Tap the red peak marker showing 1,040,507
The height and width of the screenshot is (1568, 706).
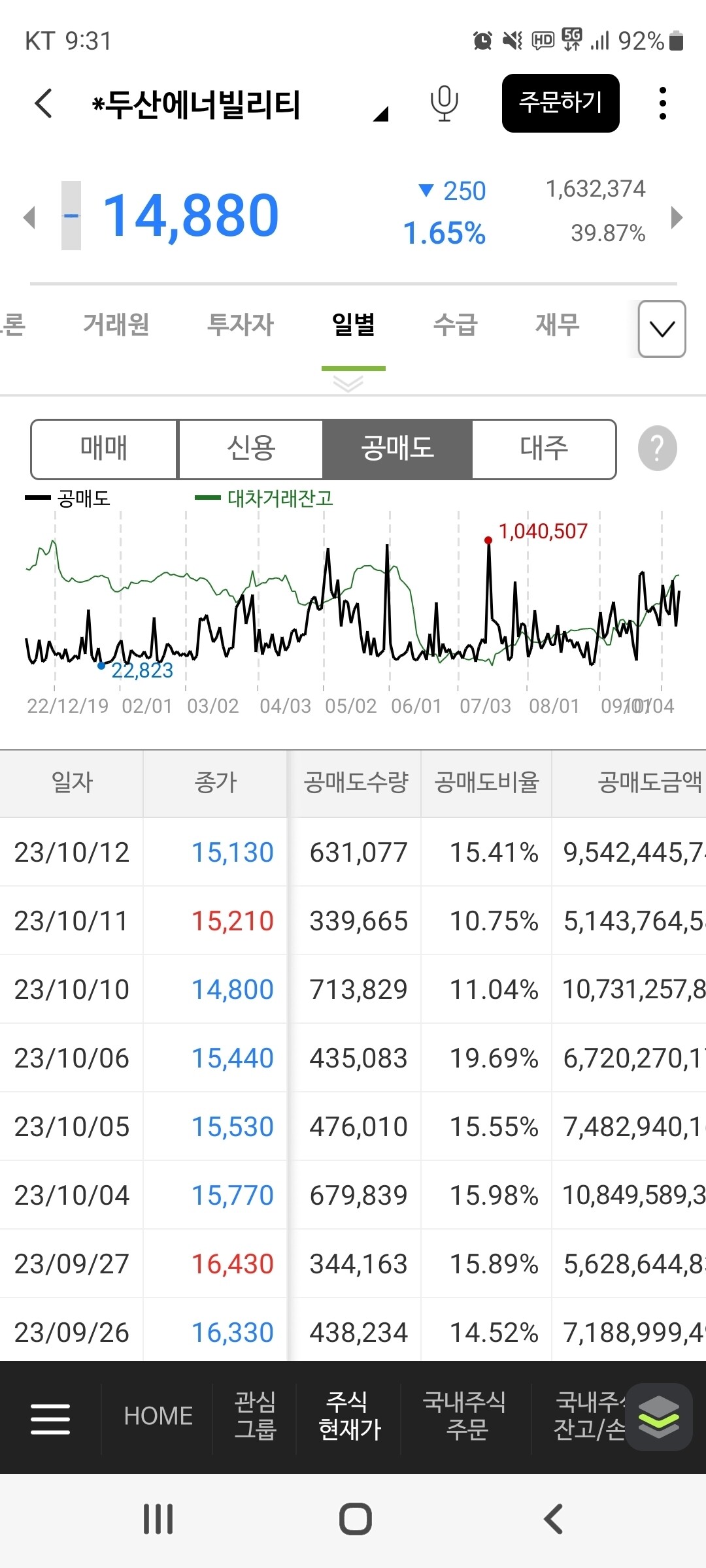coord(488,540)
